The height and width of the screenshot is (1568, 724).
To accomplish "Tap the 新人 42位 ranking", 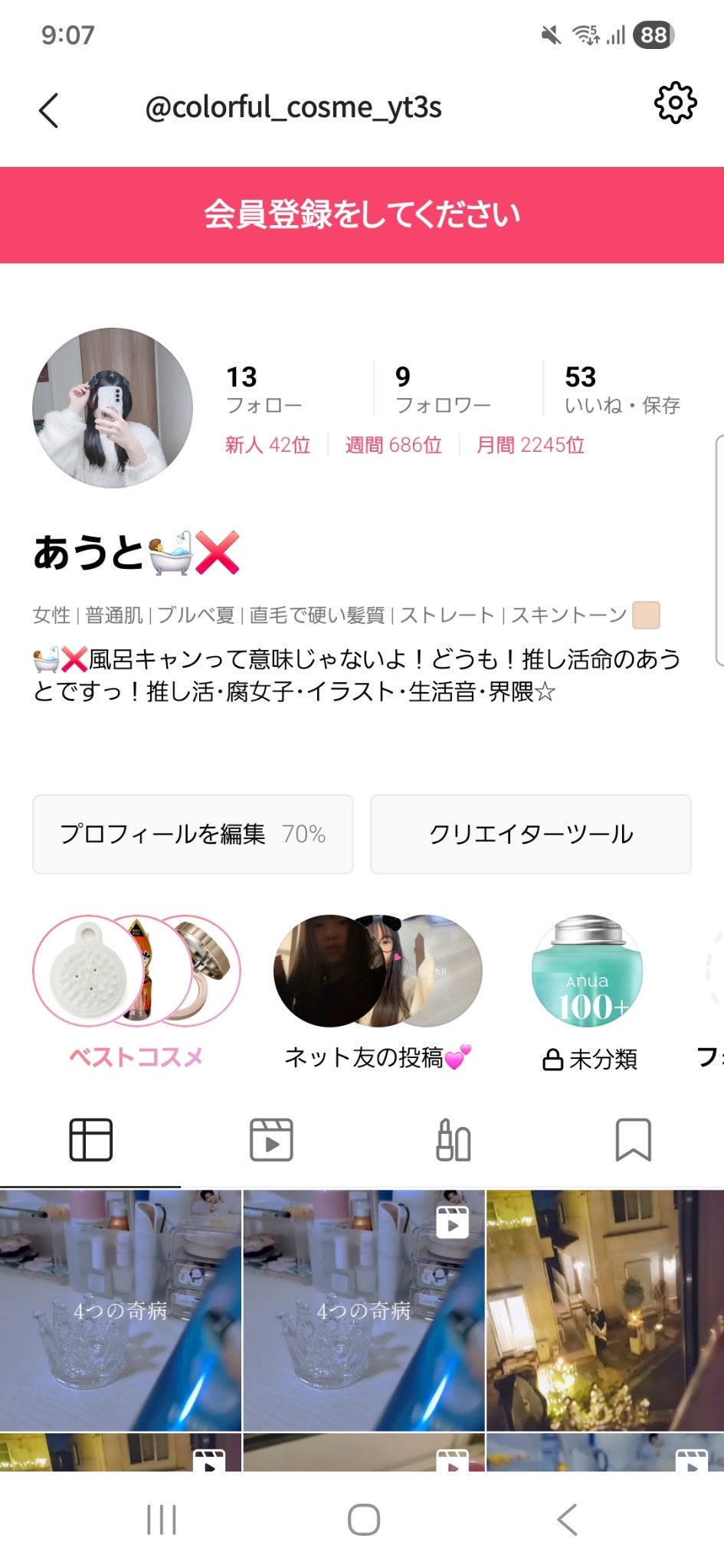I will (267, 445).
